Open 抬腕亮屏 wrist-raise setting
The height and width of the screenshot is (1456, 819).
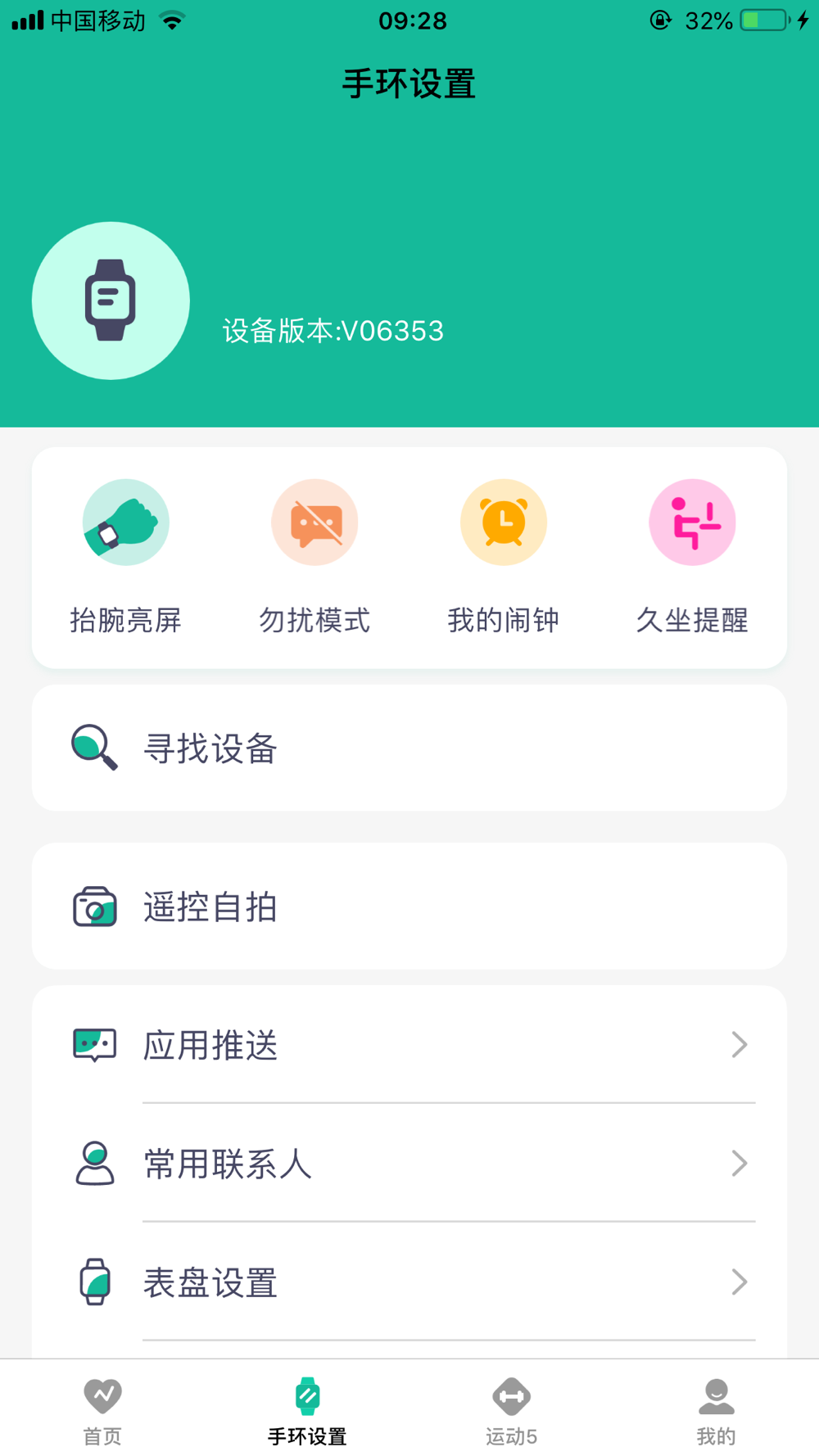(x=126, y=558)
